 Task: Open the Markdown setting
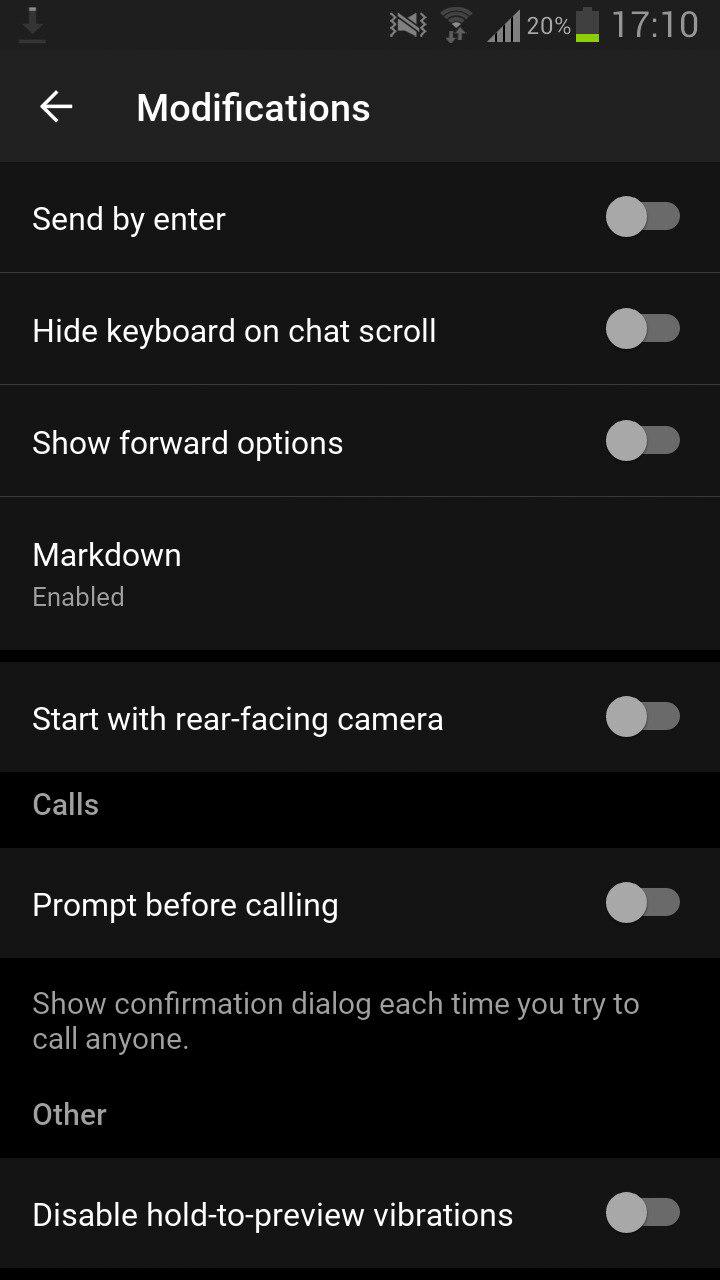pyautogui.click(x=360, y=573)
